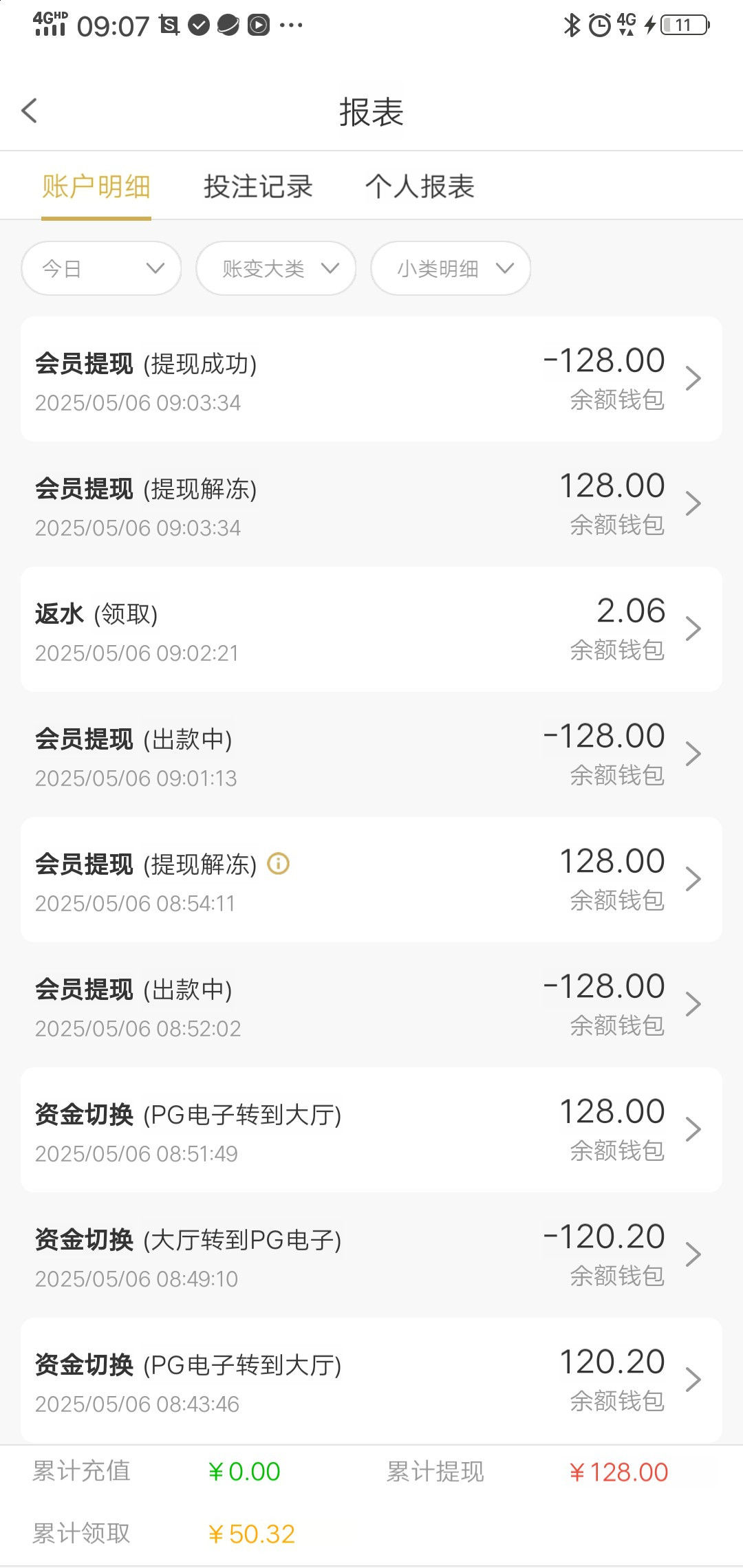
Task: Select the 账户明细 tab
Action: tap(96, 186)
